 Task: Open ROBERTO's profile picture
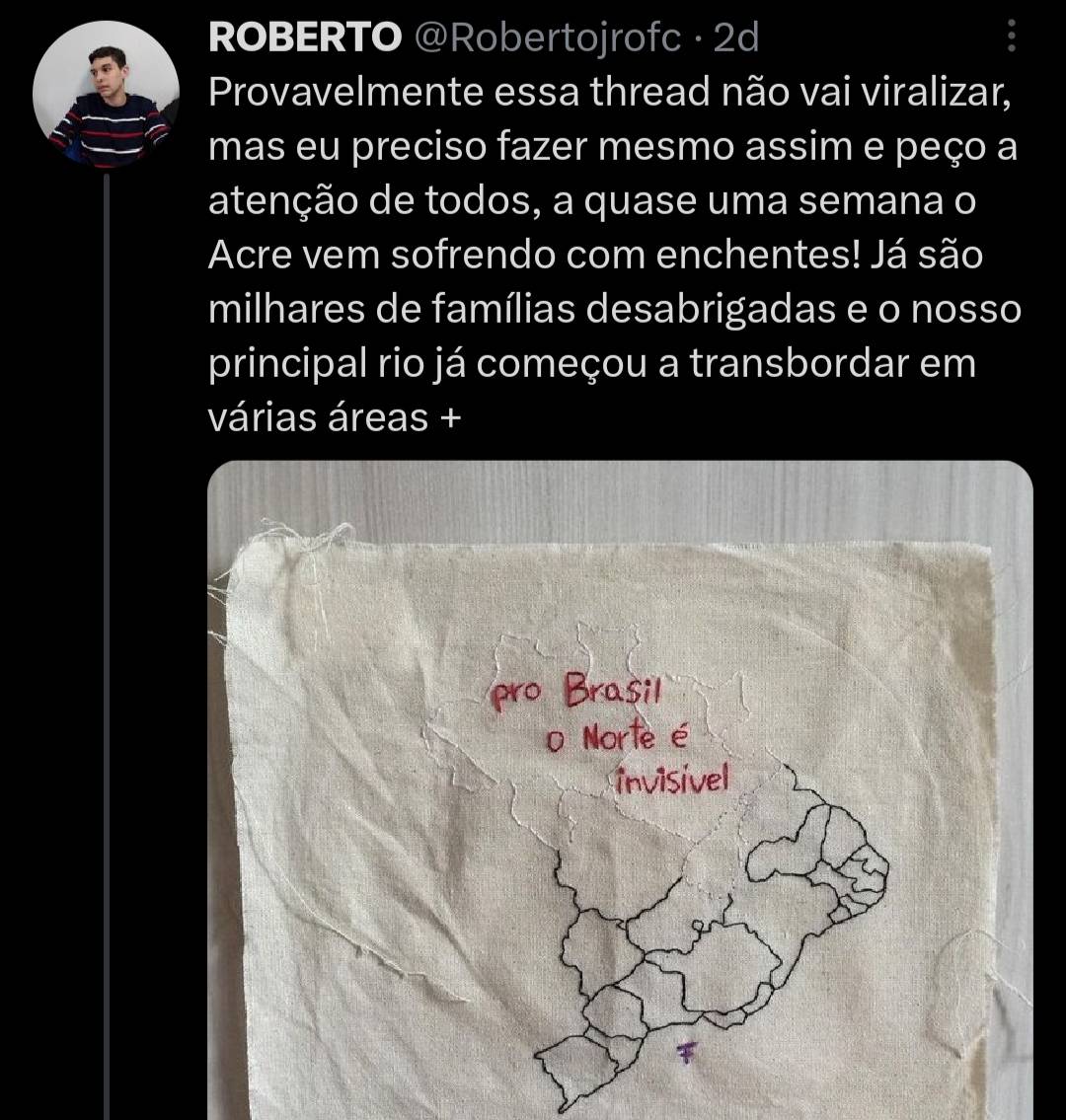pos(106,95)
